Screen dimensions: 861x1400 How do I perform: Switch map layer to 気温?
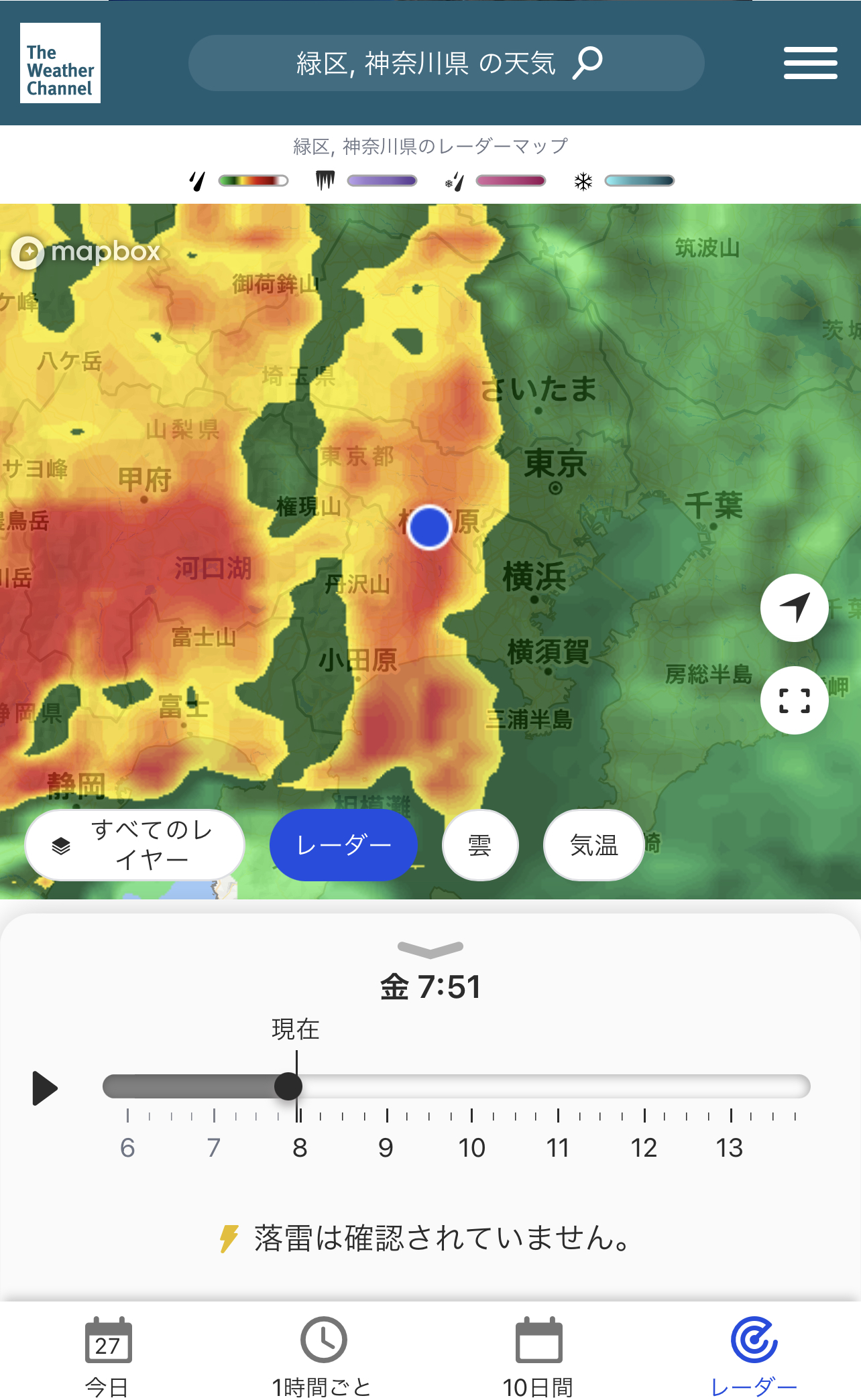coord(593,845)
